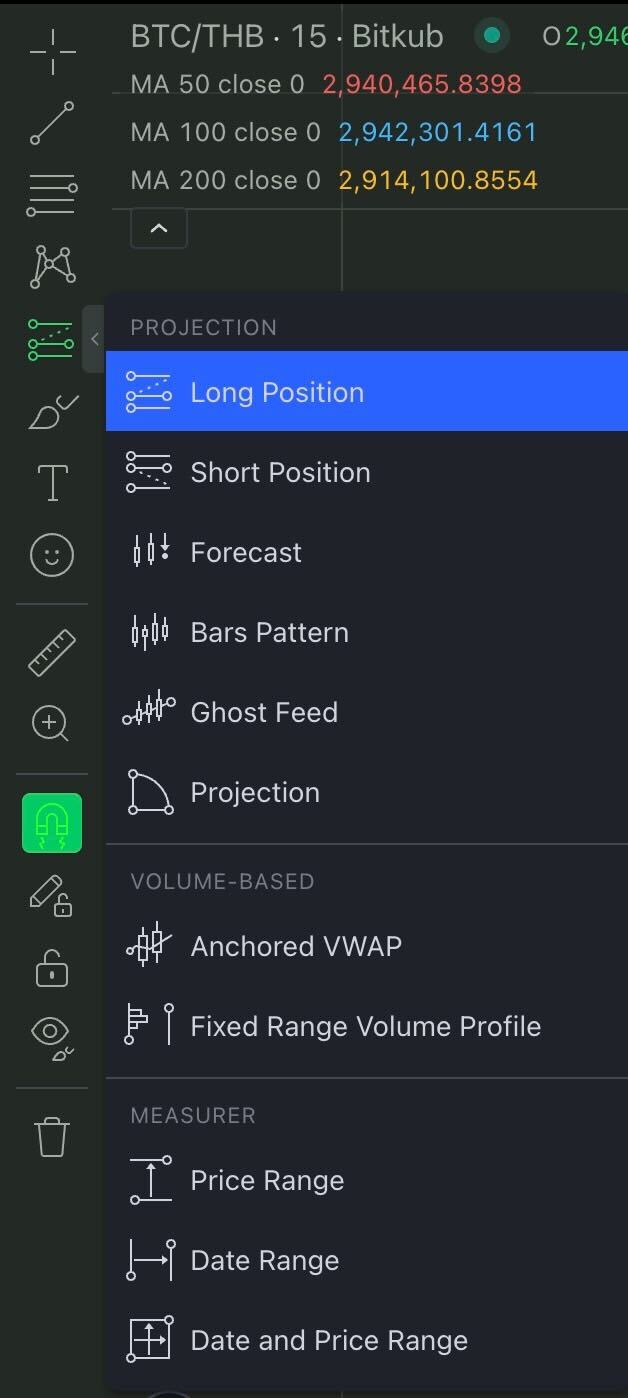This screenshot has height=1398, width=628.
Task: Select Anchored VWAP from volume tools
Action: click(296, 946)
